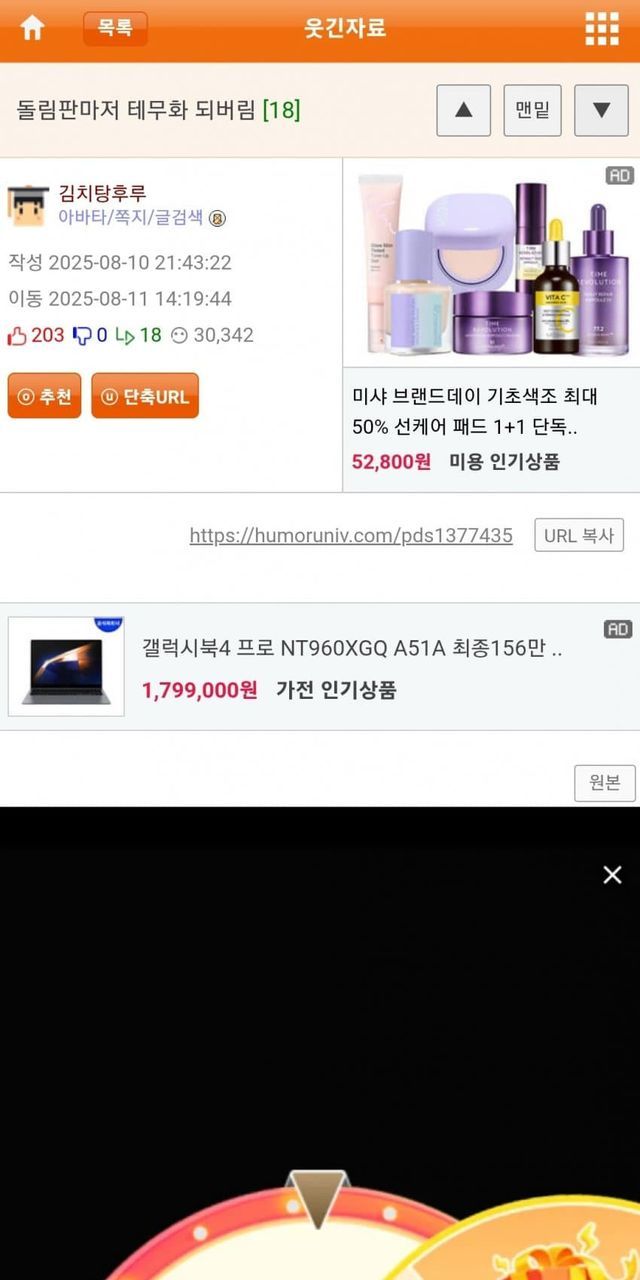Image resolution: width=640 pixels, height=1280 pixels.
Task: Get the 단축URL short link
Action: tap(145, 396)
